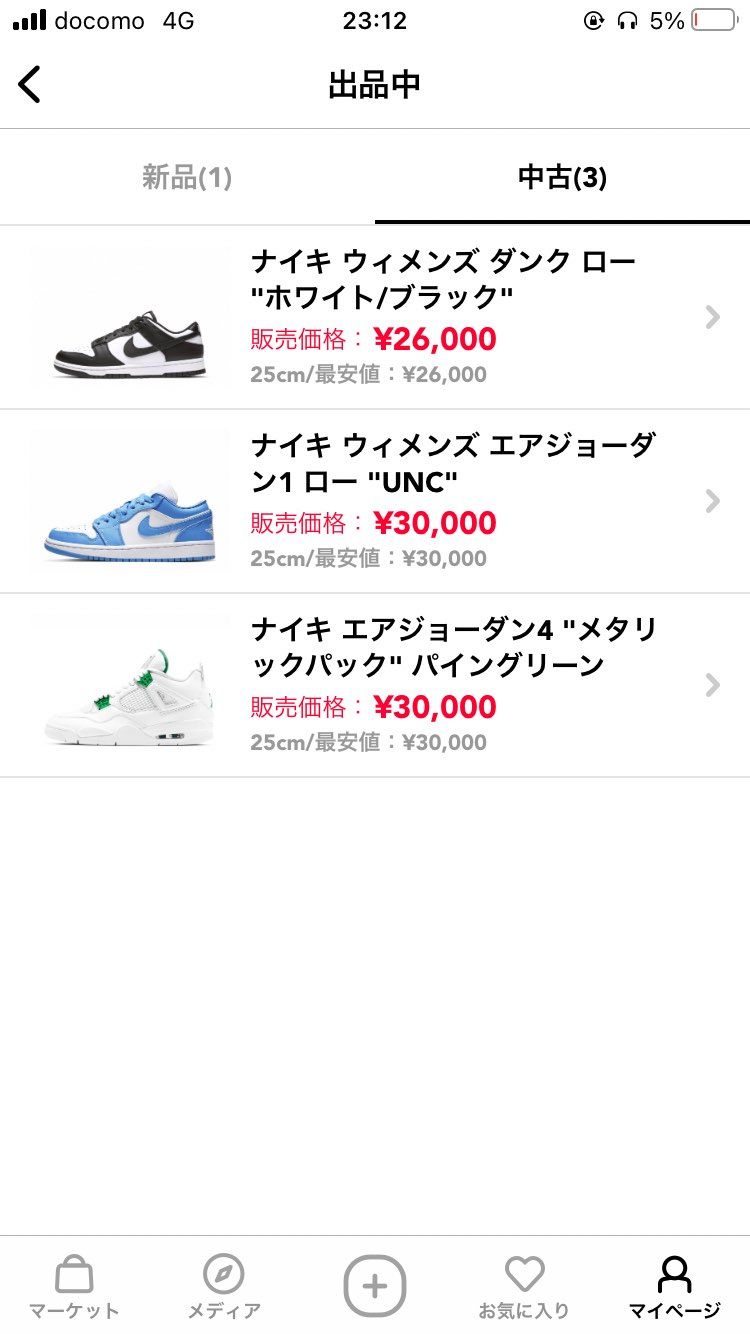Switch to the 新品(1) tab
Viewport: 750px width, 1334px height.
[x=187, y=177]
